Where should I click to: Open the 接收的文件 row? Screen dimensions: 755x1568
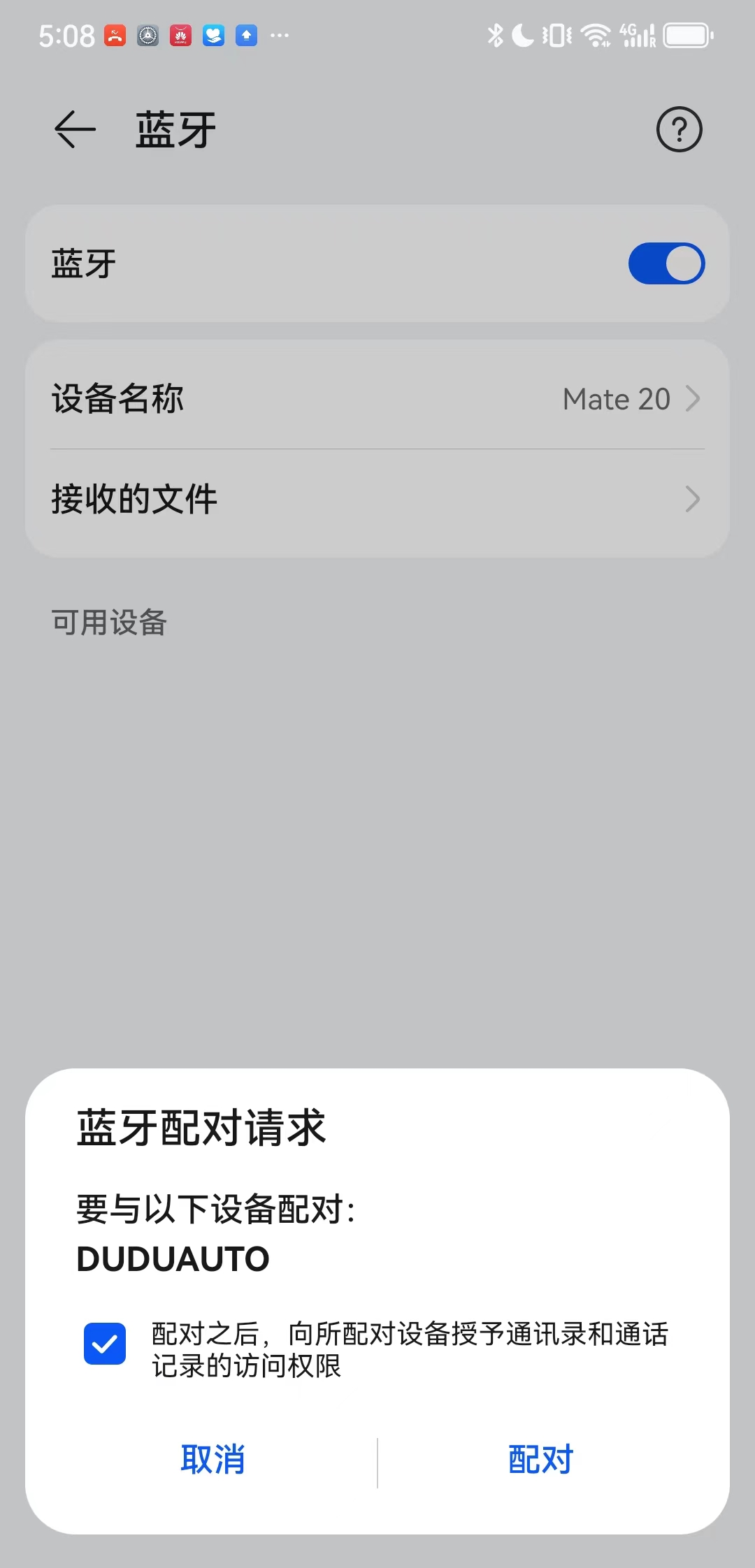(377, 499)
